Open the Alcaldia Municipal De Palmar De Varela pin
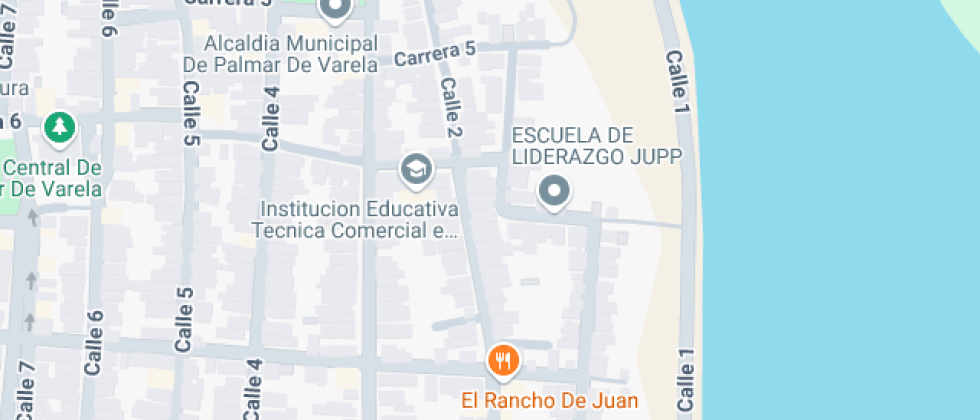Image resolution: width=980 pixels, height=420 pixels. (x=335, y=8)
